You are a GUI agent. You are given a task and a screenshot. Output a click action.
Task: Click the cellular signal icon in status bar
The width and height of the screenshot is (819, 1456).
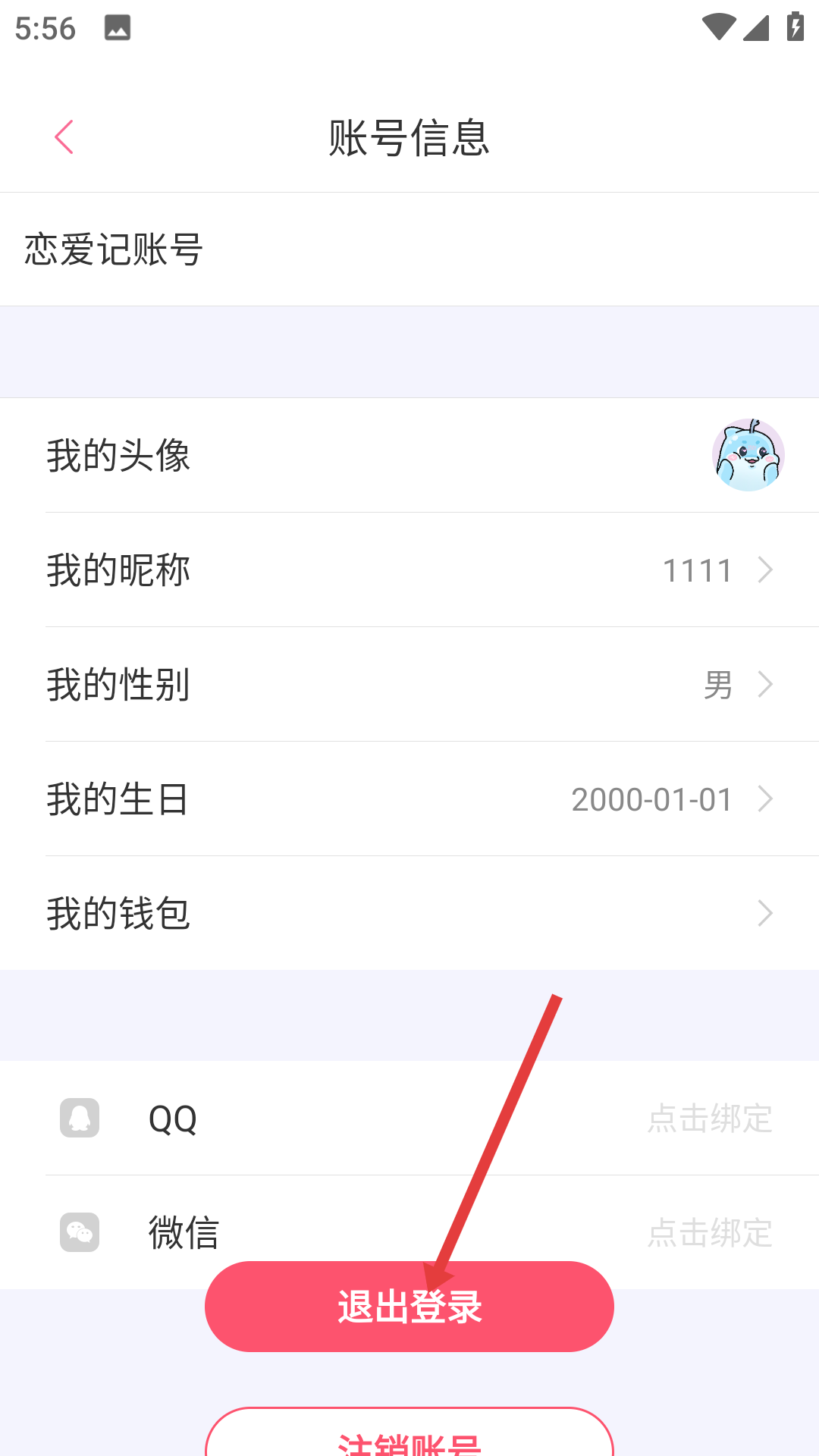click(x=756, y=25)
